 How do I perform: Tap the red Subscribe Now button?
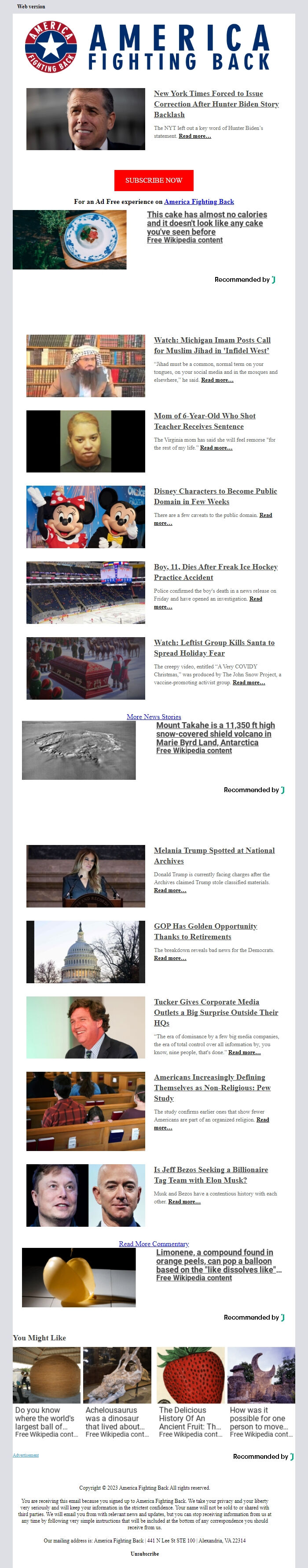[x=154, y=180]
